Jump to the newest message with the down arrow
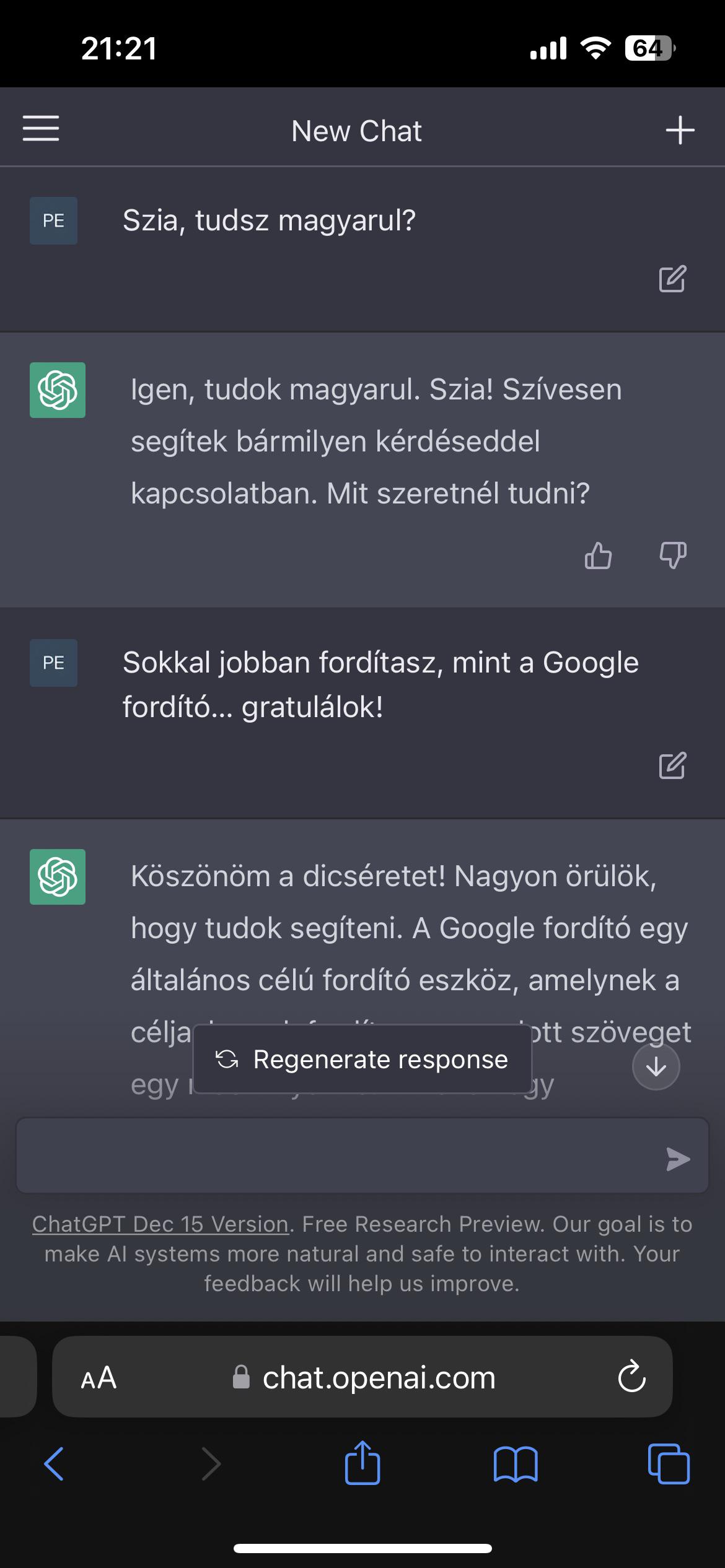725x1568 pixels. 655,1066
